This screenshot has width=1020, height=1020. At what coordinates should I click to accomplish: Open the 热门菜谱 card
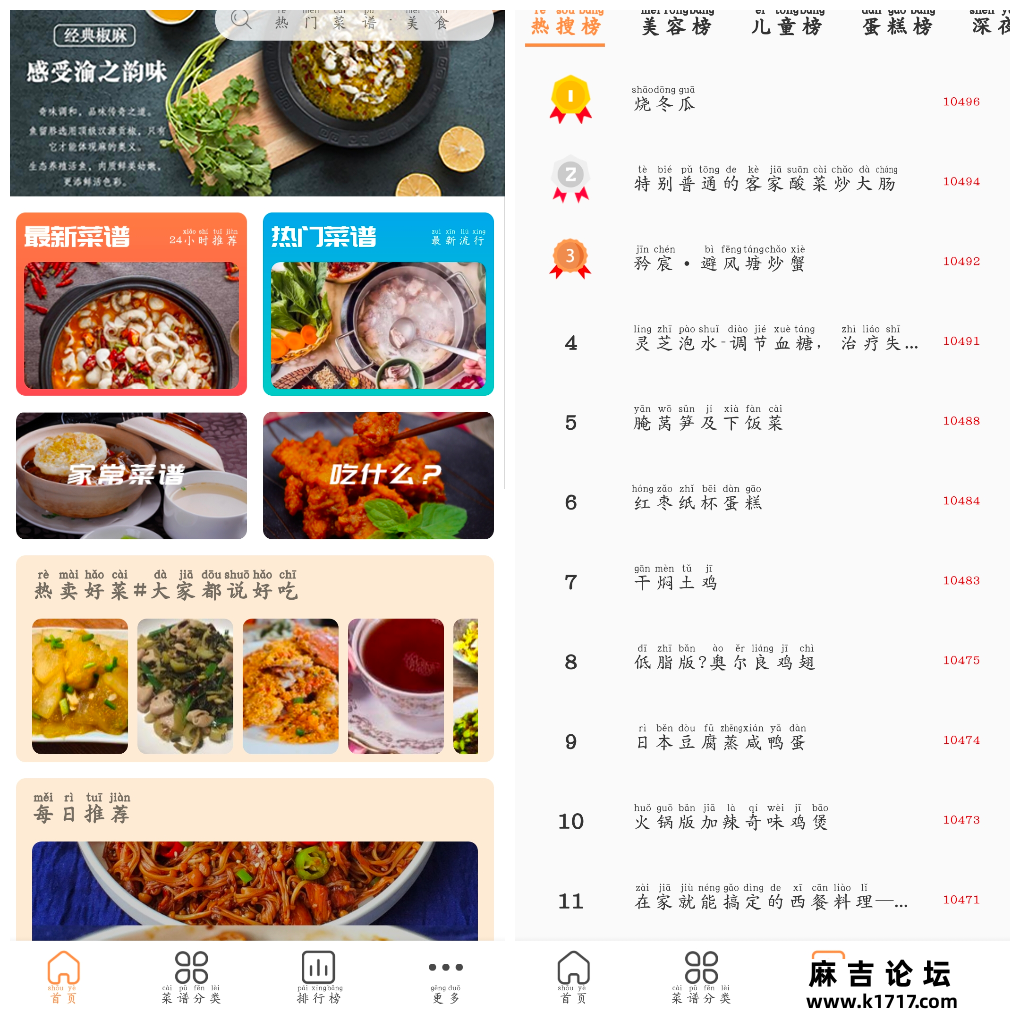[x=378, y=304]
